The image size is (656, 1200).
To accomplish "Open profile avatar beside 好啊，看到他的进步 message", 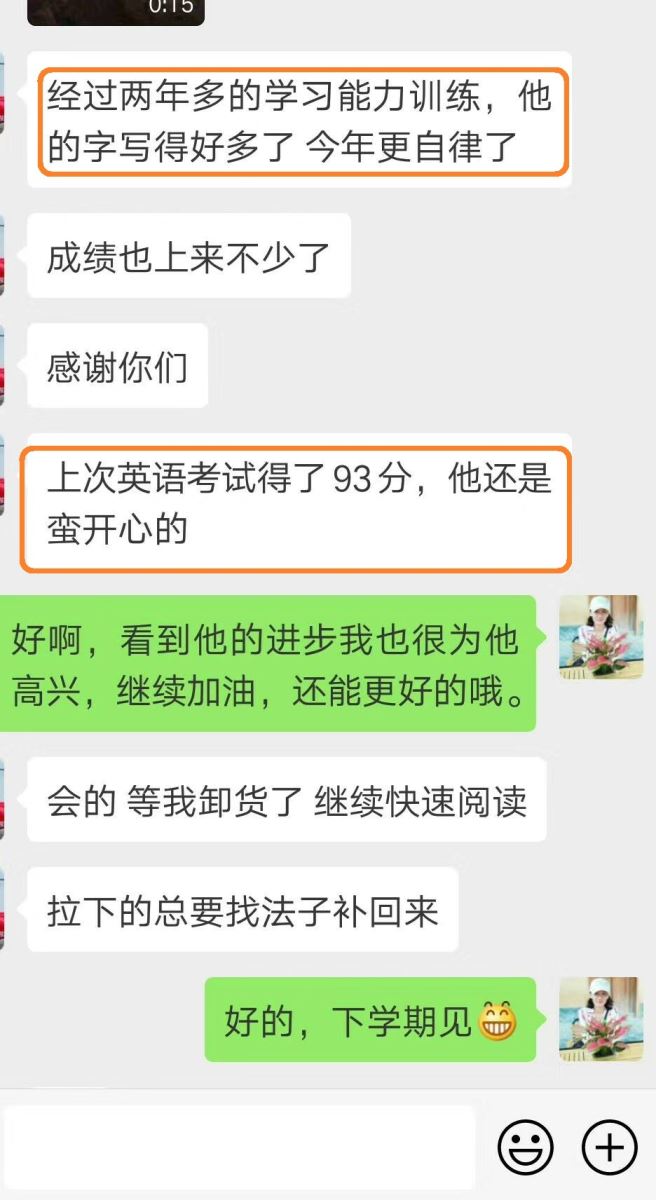I will [x=600, y=637].
